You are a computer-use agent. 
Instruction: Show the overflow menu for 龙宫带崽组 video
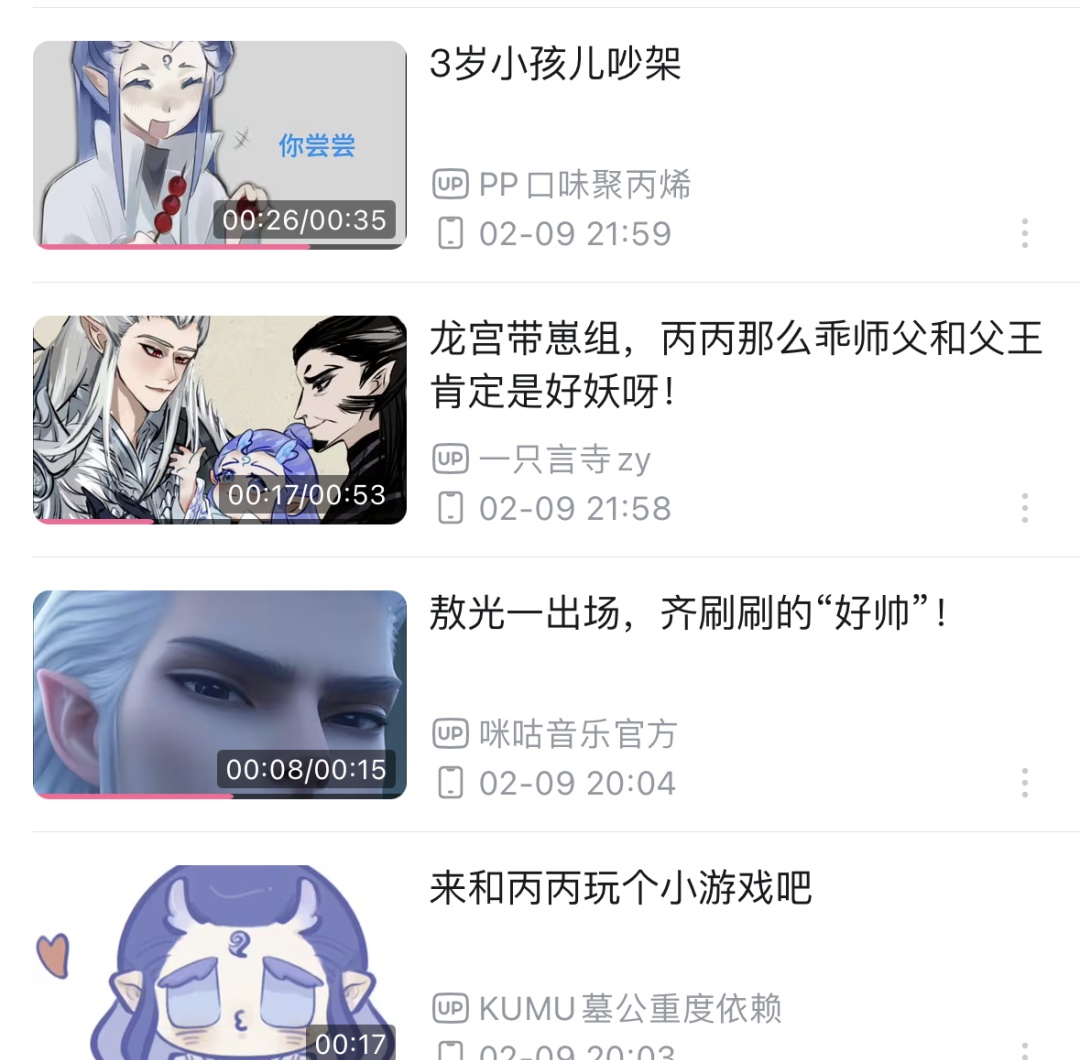point(1024,508)
